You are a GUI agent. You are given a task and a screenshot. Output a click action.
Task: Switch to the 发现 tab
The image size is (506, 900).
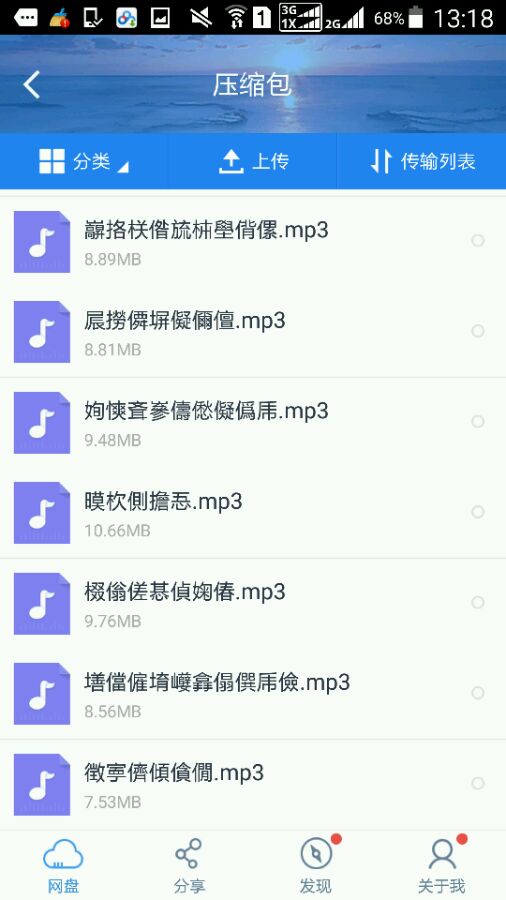click(316, 866)
